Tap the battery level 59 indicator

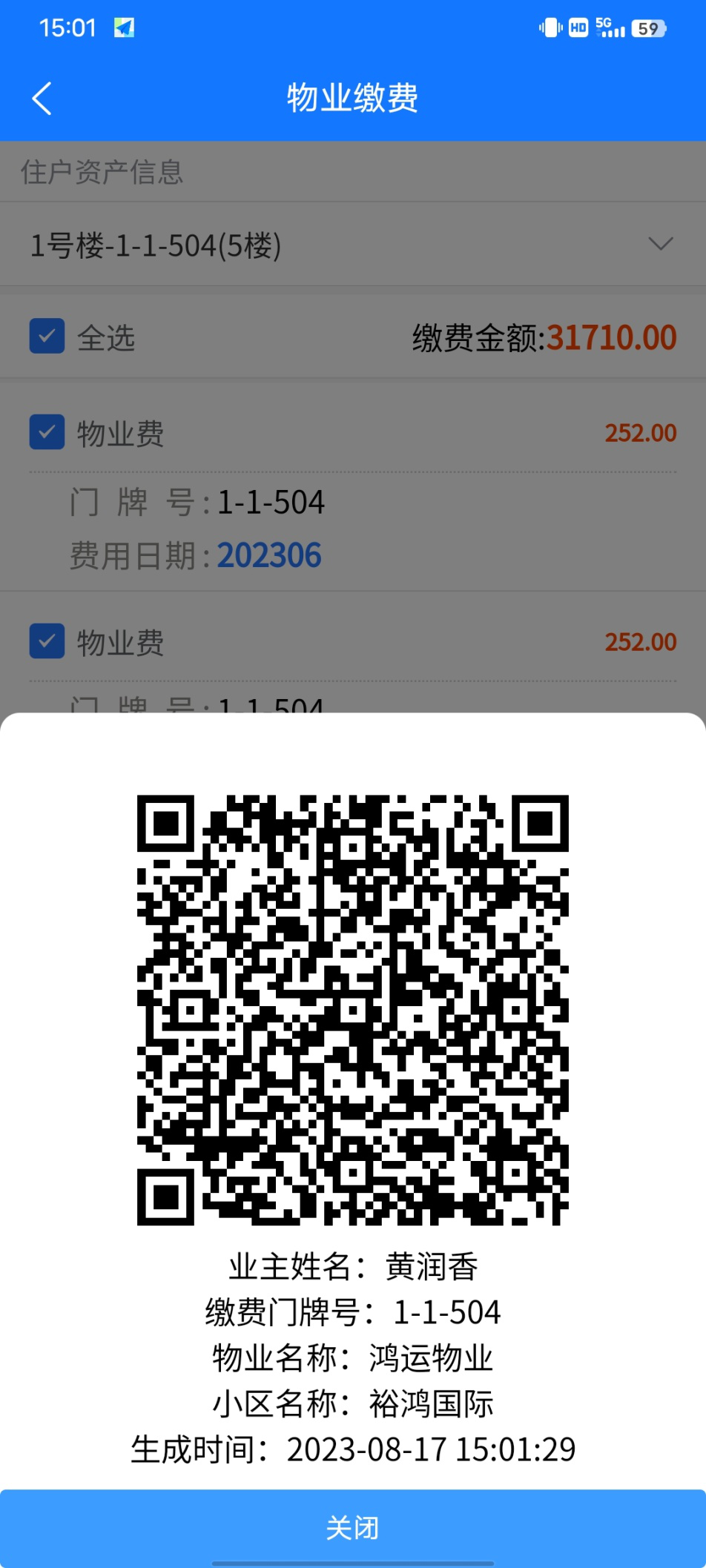[x=648, y=28]
